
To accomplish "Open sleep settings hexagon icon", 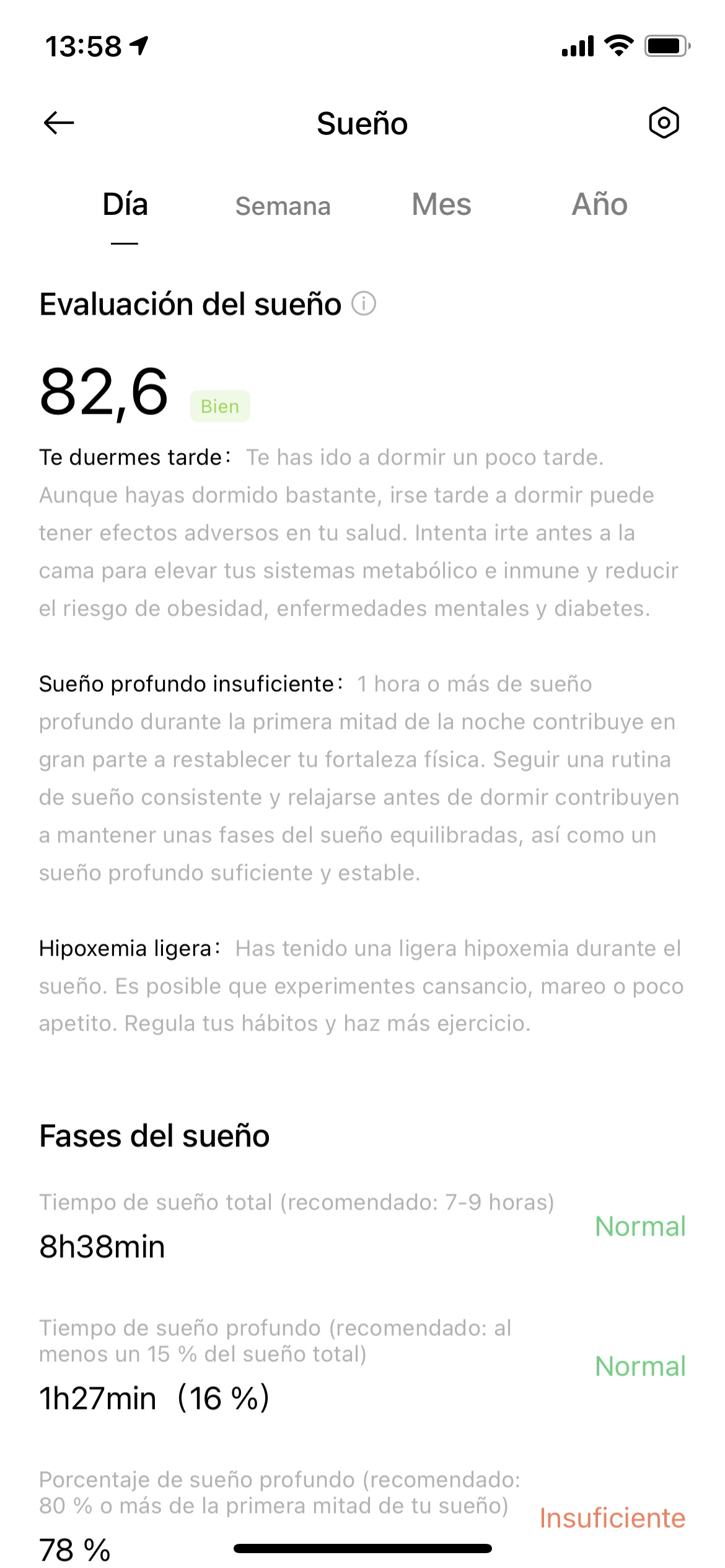I will [664, 123].
